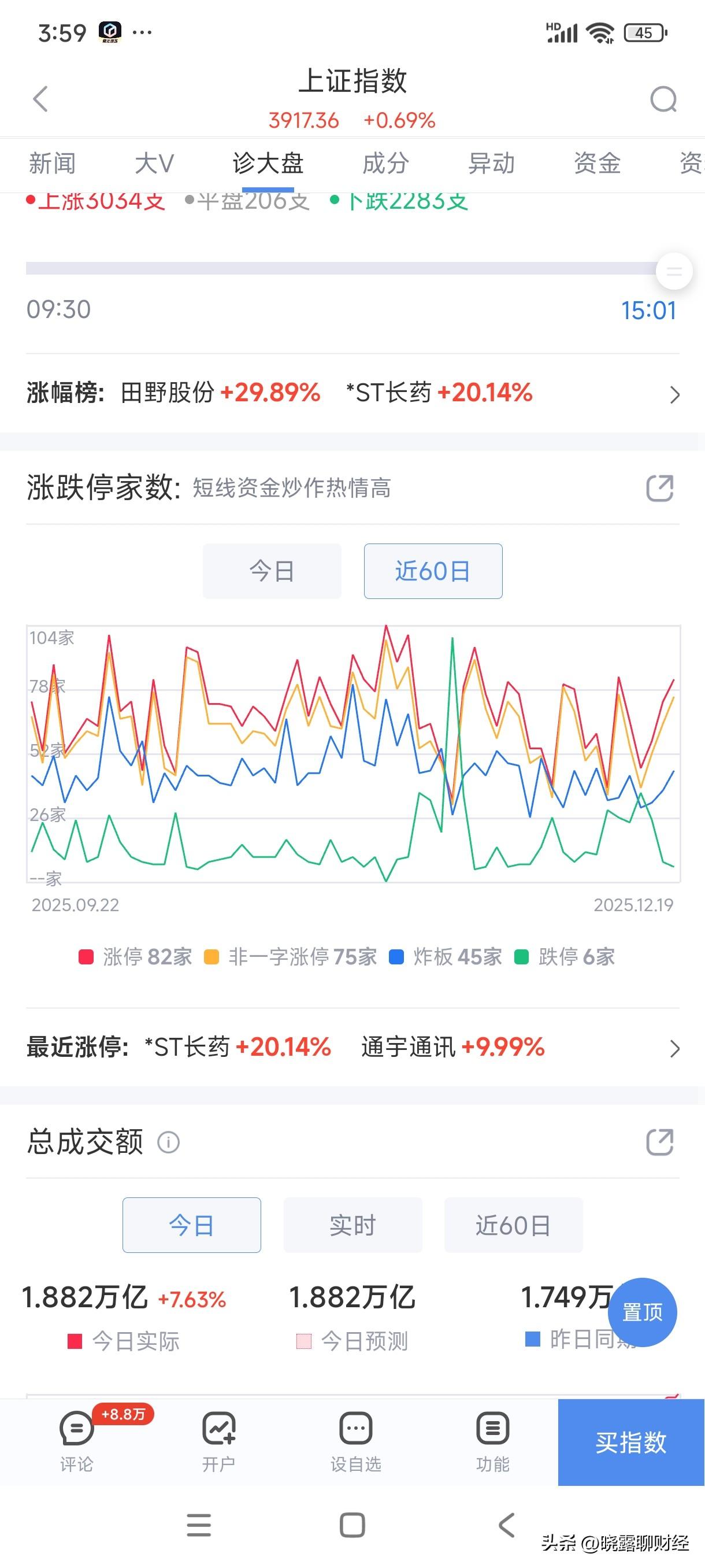Select 近60日 for 涨跌停家数
This screenshot has height=1568, width=705.
pos(433,571)
